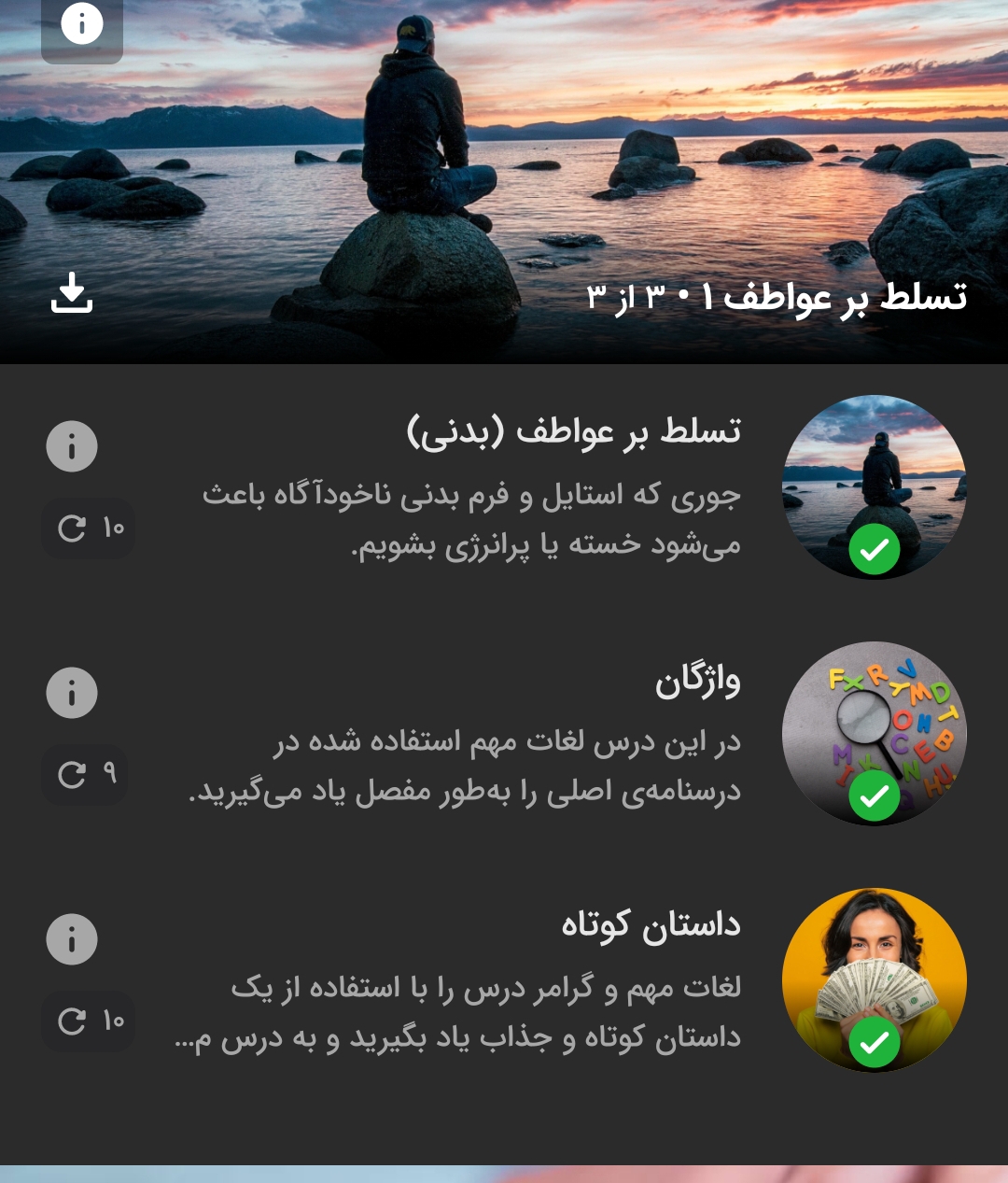Tap the repeat counter for تسلط بر عواطف (بدنی)

[x=89, y=528]
